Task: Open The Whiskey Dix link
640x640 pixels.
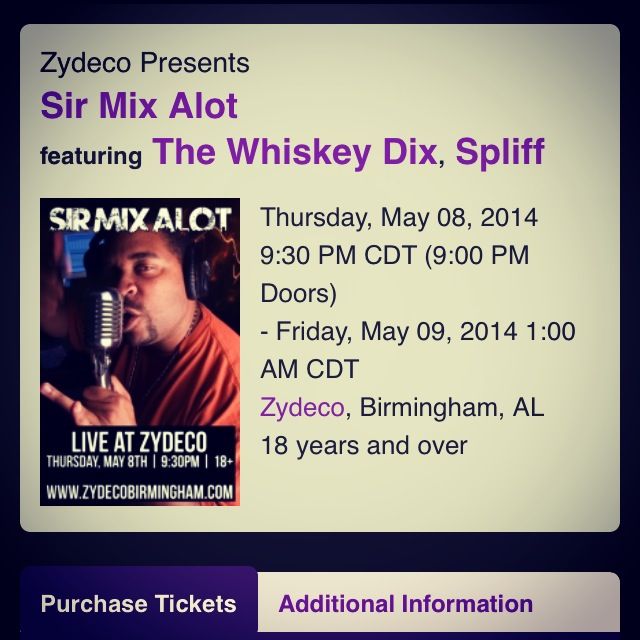Action: (294, 153)
